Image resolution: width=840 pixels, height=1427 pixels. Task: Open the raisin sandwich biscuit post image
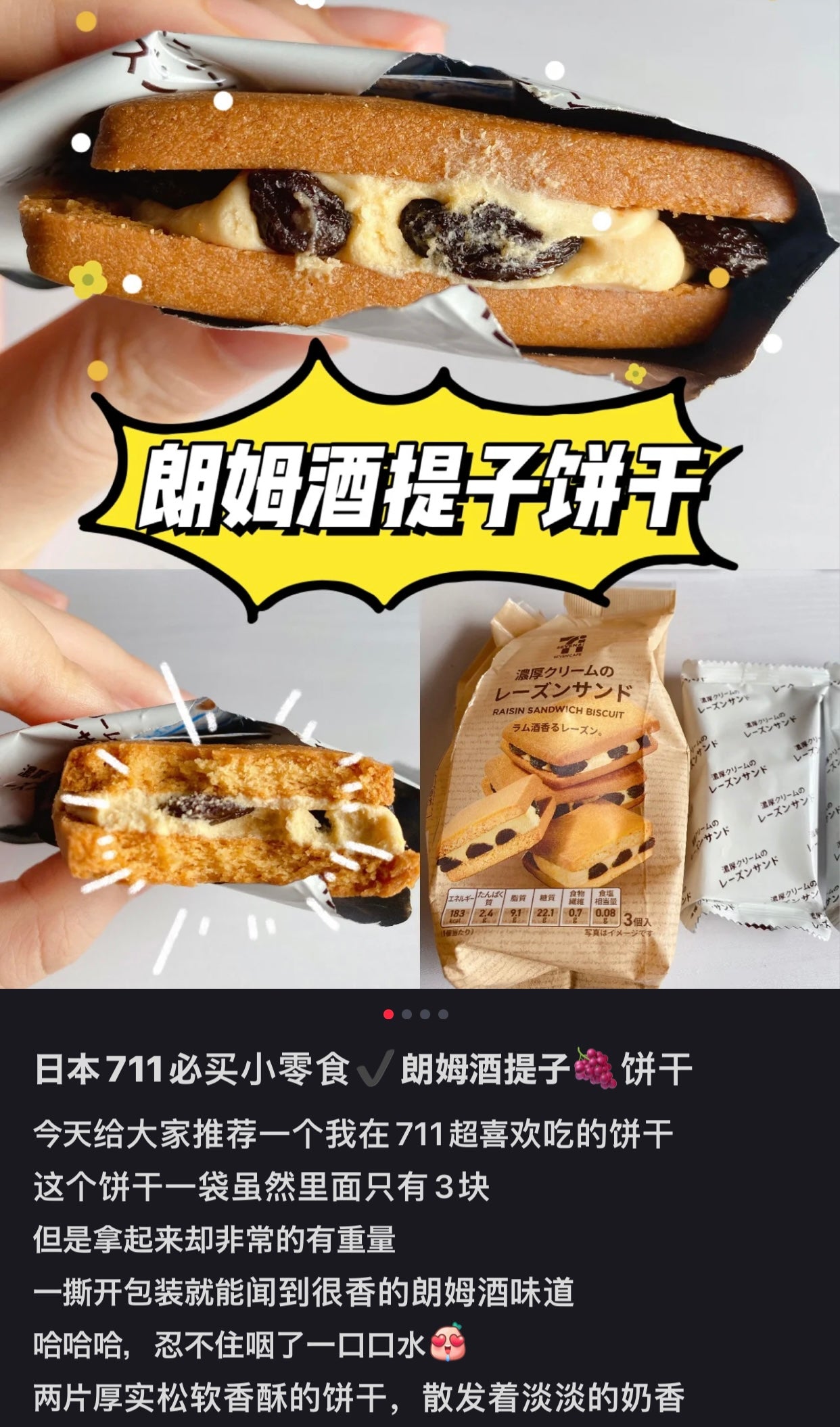coord(419,494)
